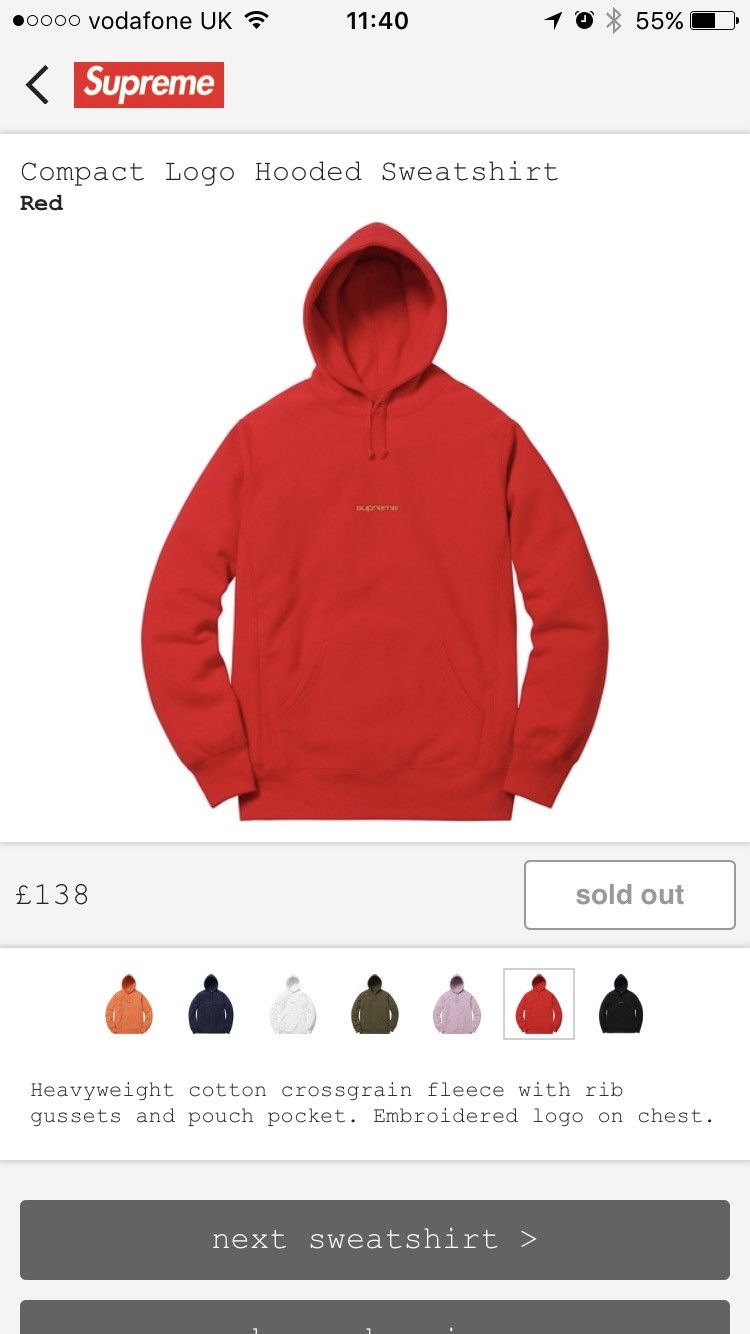The image size is (750, 1334).
Task: Tap the sold out button
Action: pos(629,895)
